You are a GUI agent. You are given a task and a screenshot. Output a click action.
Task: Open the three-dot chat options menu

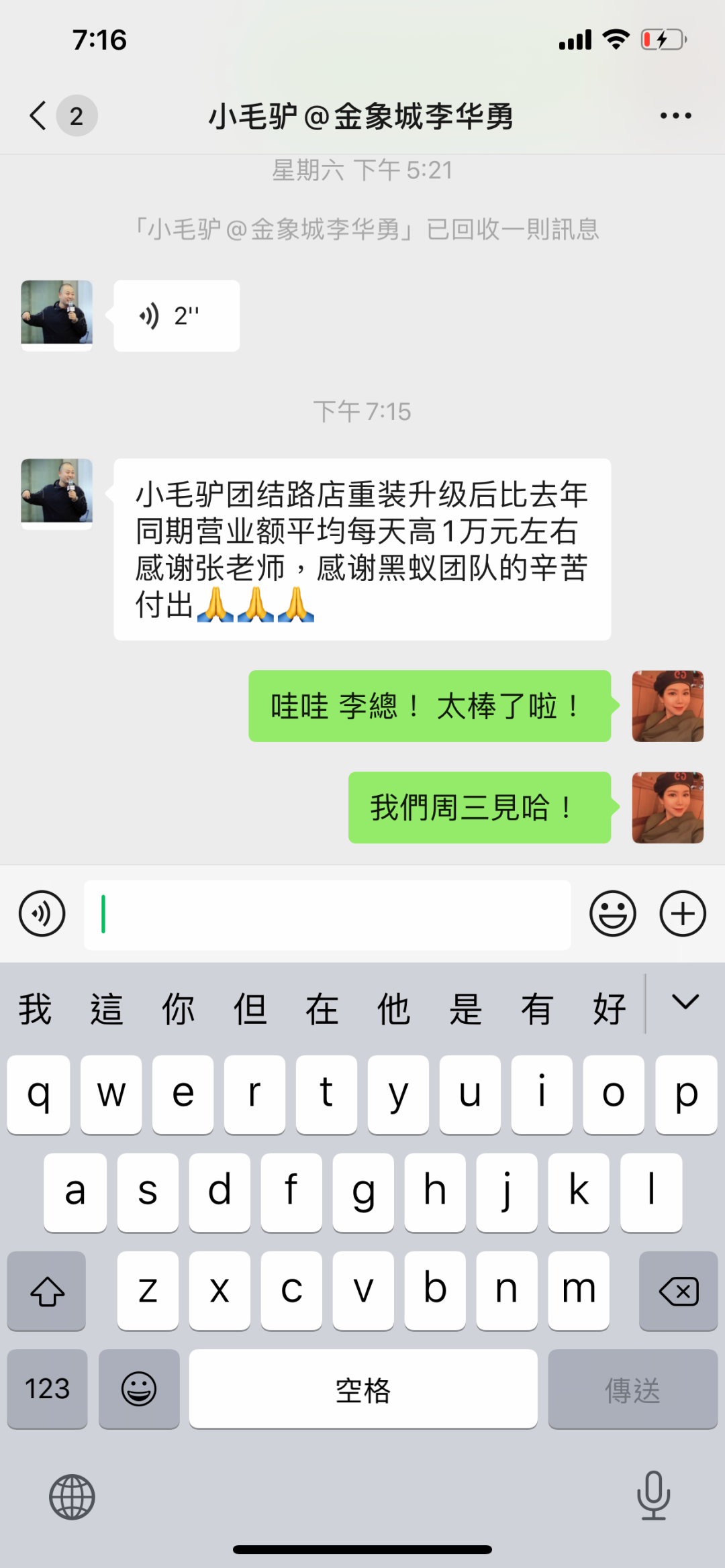click(675, 115)
